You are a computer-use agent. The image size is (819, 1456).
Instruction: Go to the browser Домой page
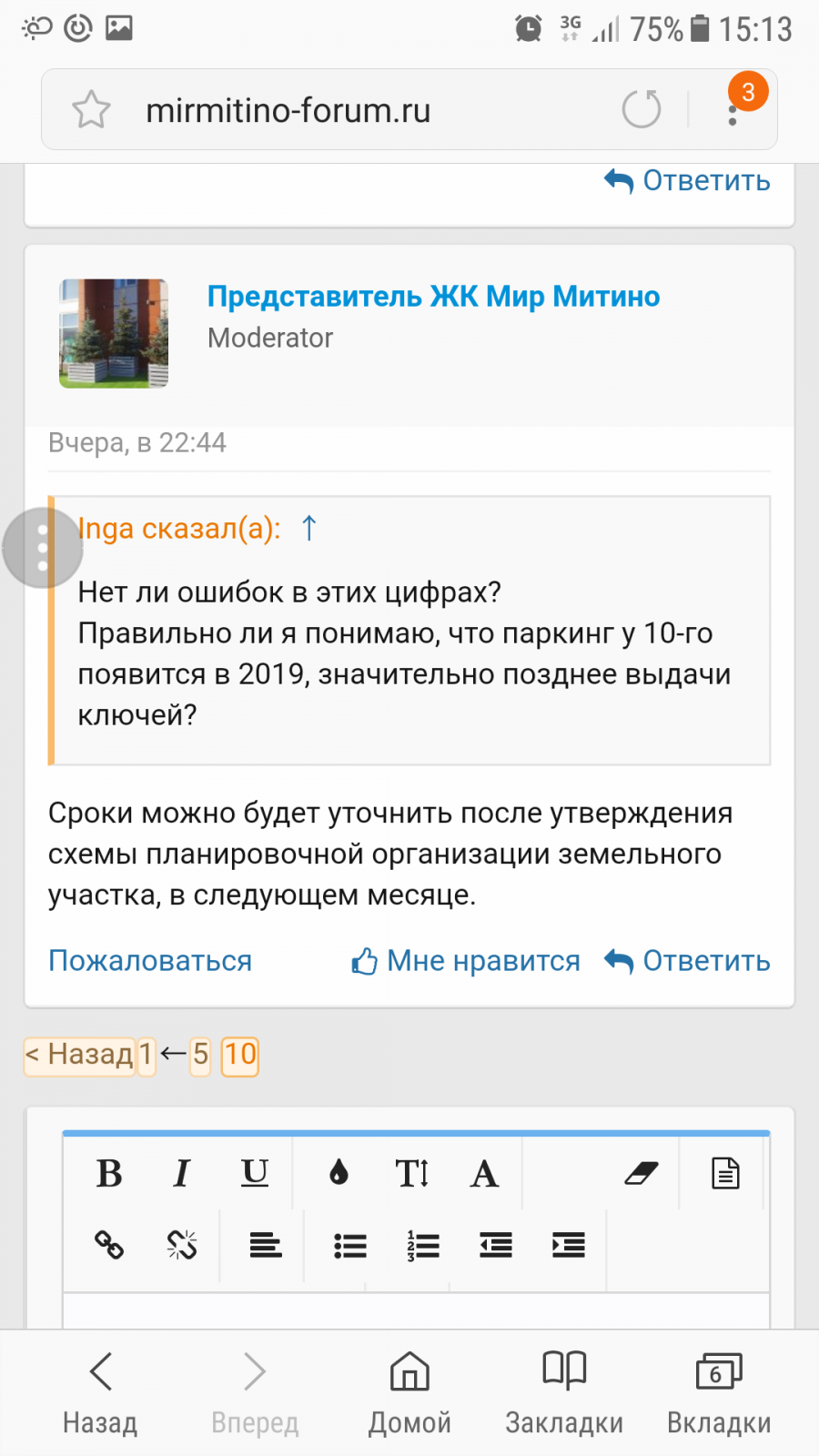pos(409,1390)
